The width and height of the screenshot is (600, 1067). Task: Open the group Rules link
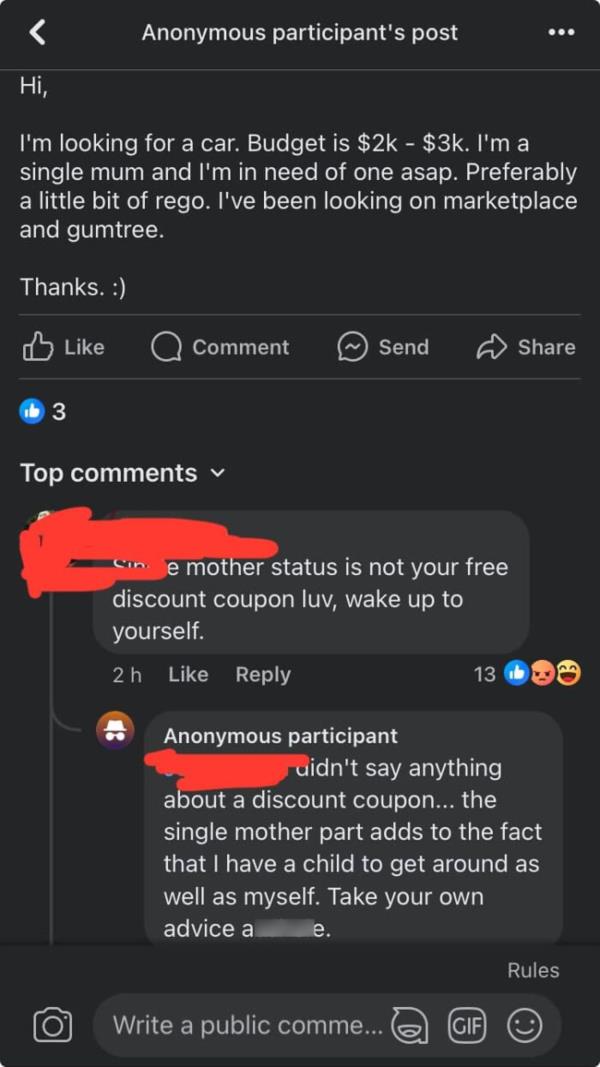click(533, 970)
